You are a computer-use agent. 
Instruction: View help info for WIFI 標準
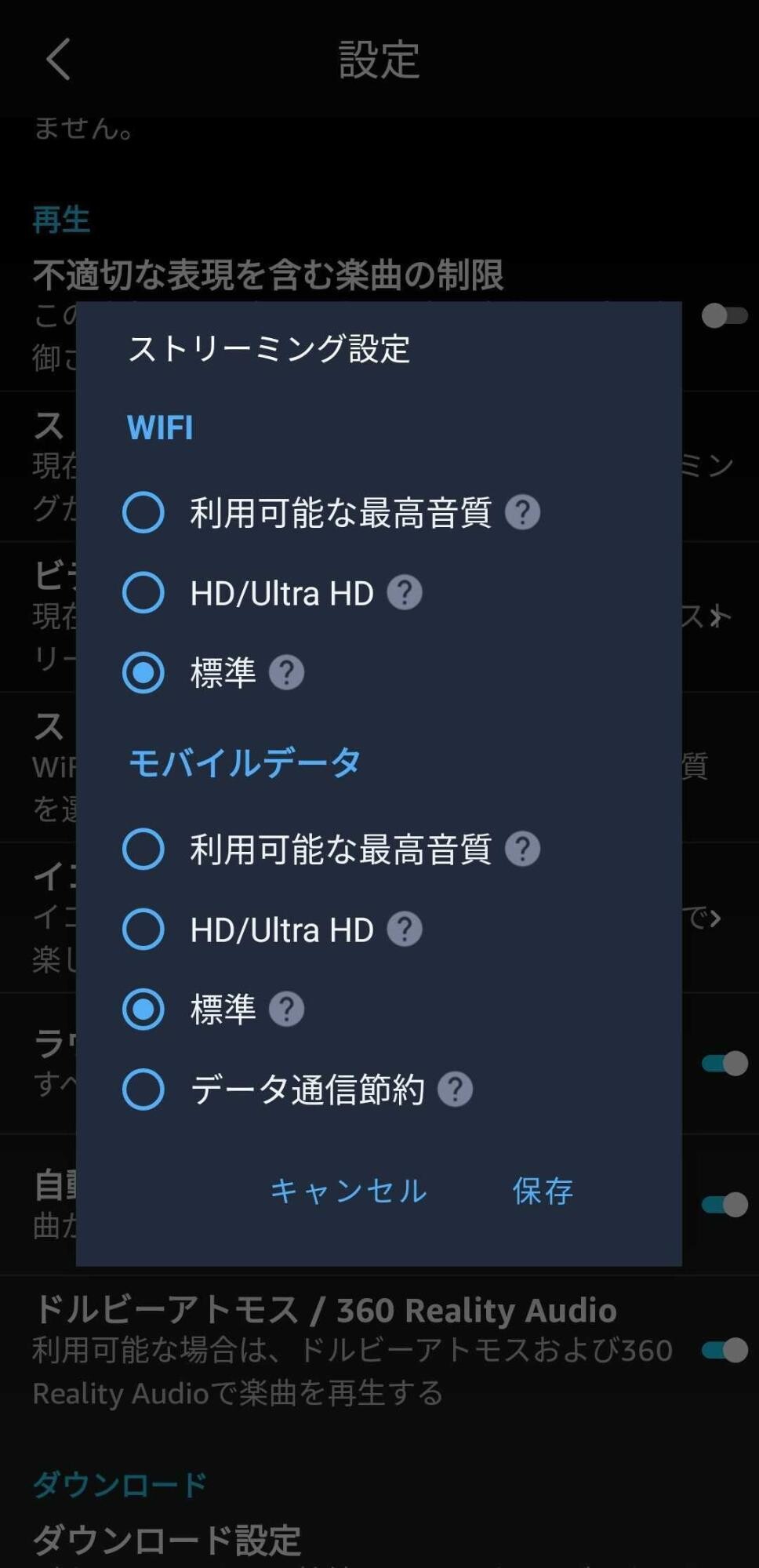click(286, 672)
